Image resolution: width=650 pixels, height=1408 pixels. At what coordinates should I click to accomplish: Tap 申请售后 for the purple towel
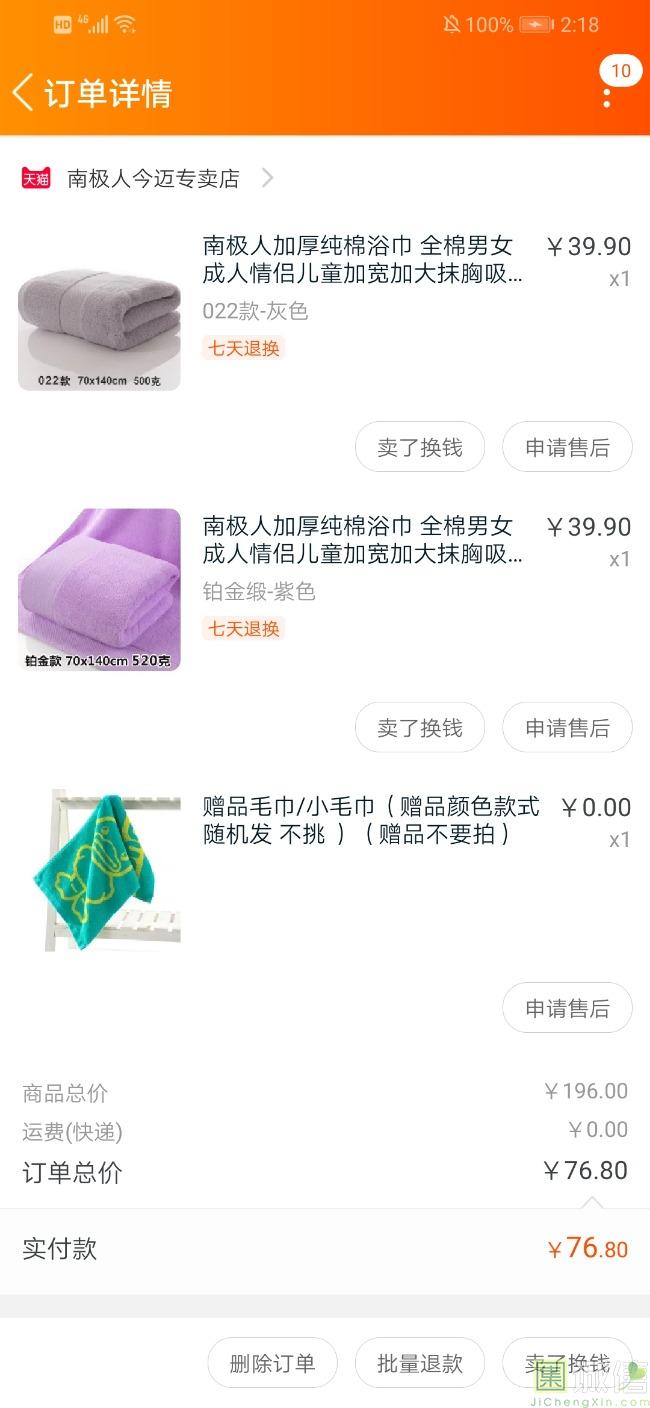[566, 727]
